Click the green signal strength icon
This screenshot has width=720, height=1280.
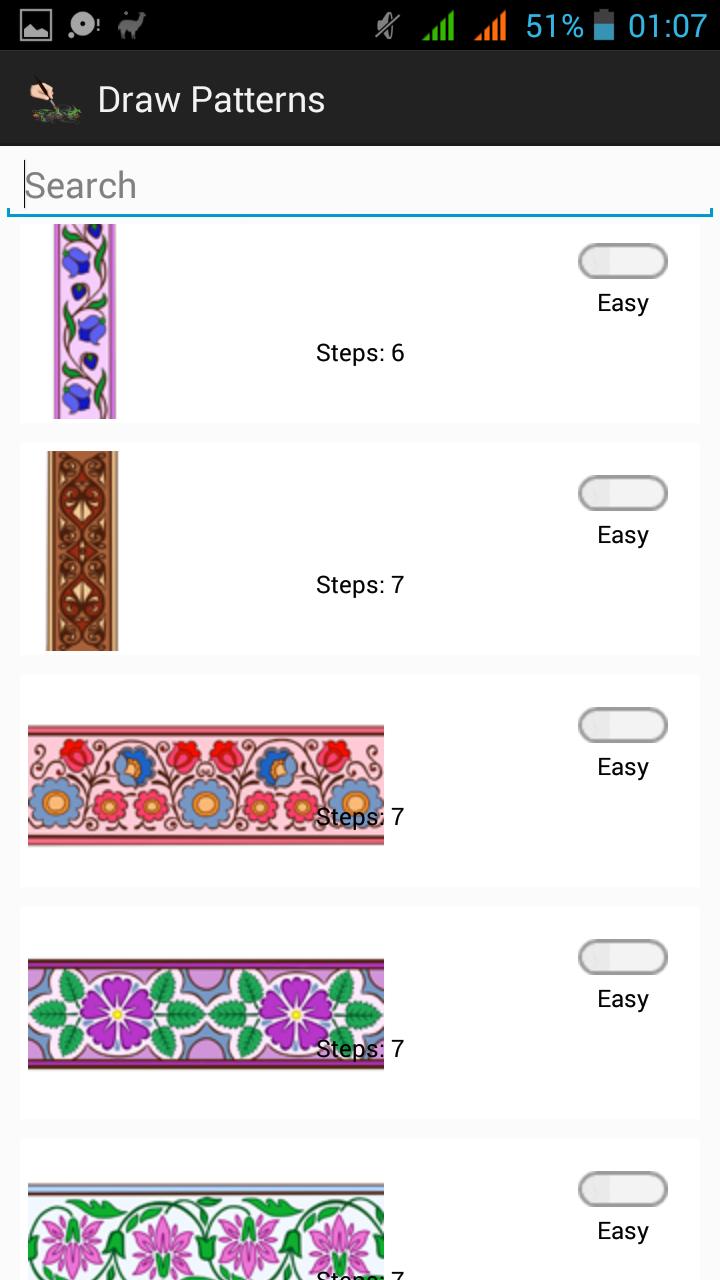click(443, 24)
